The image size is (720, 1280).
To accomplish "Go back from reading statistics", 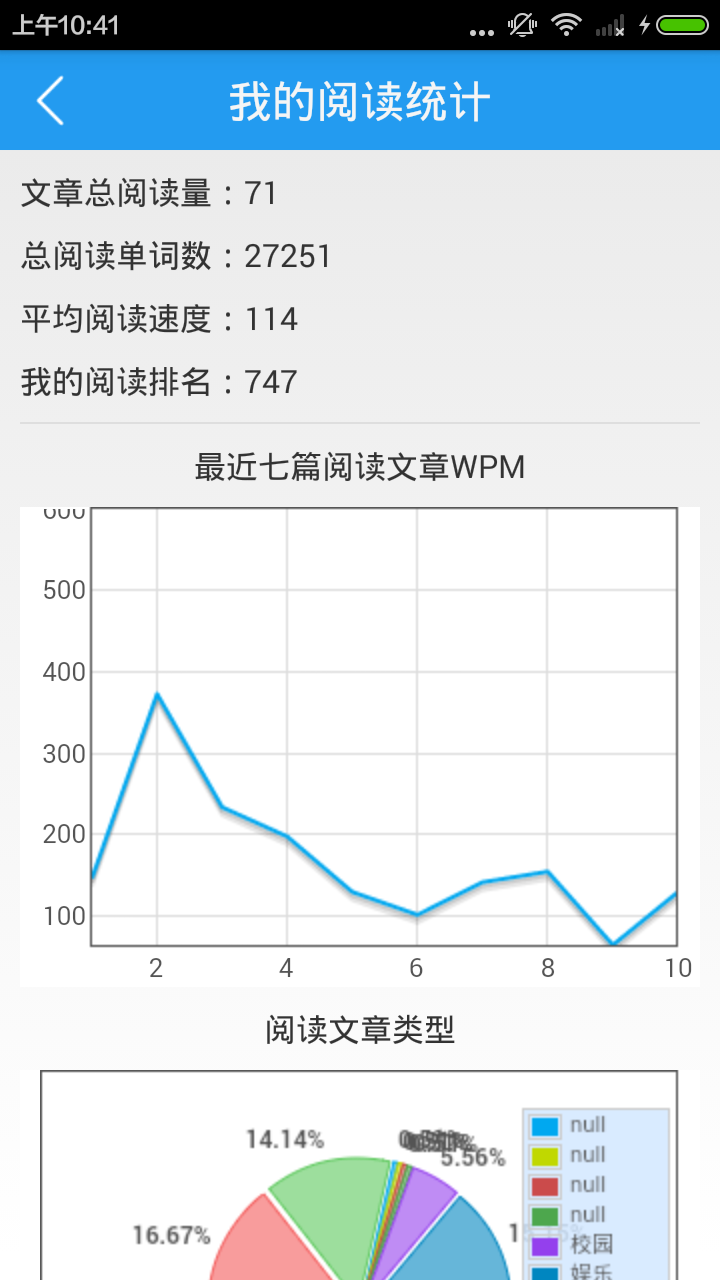I will pyautogui.click(x=50, y=101).
